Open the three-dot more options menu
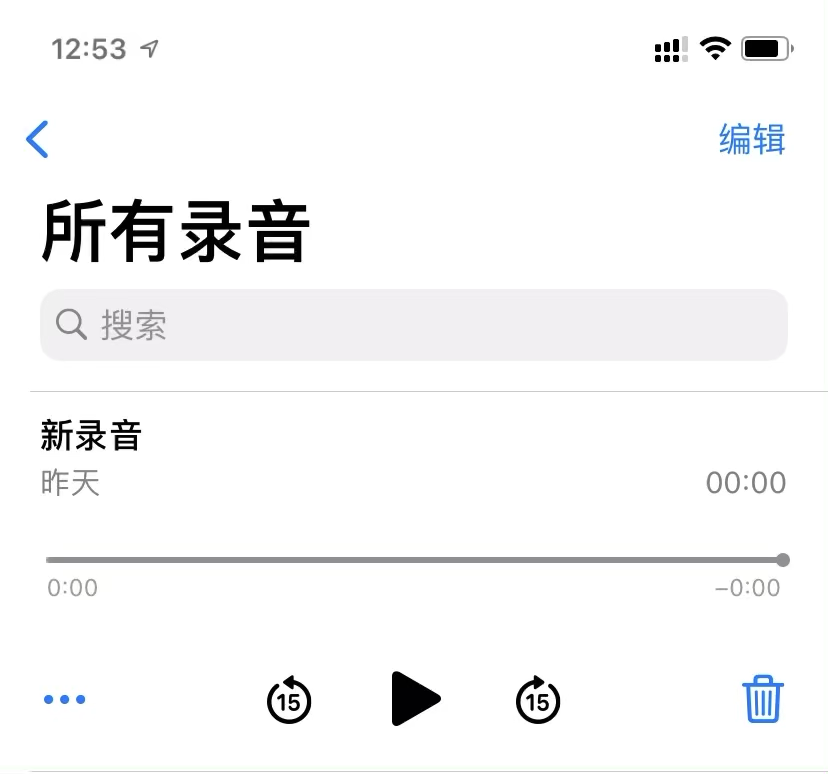 (x=64, y=700)
